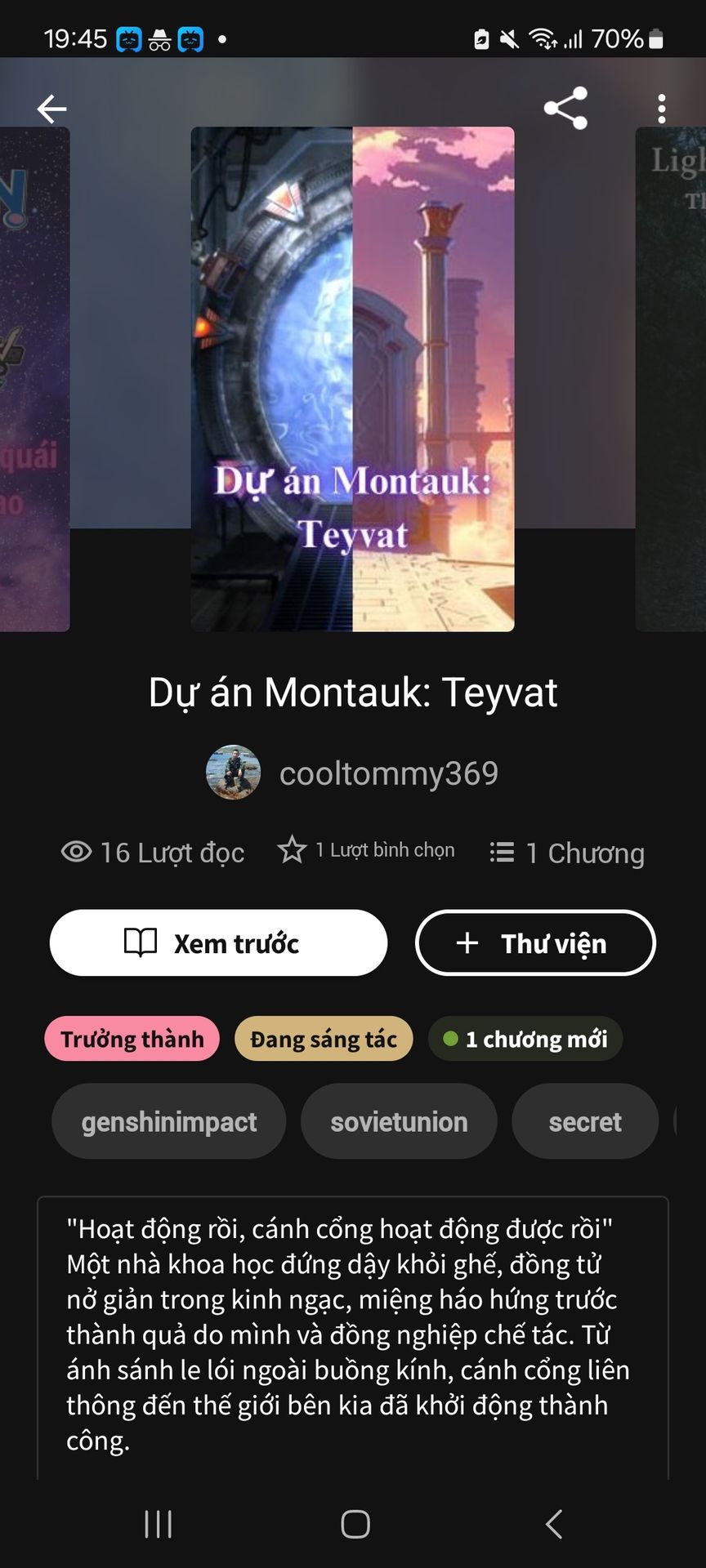
Task: Open the 1 Chương chapter list
Action: 567,853
